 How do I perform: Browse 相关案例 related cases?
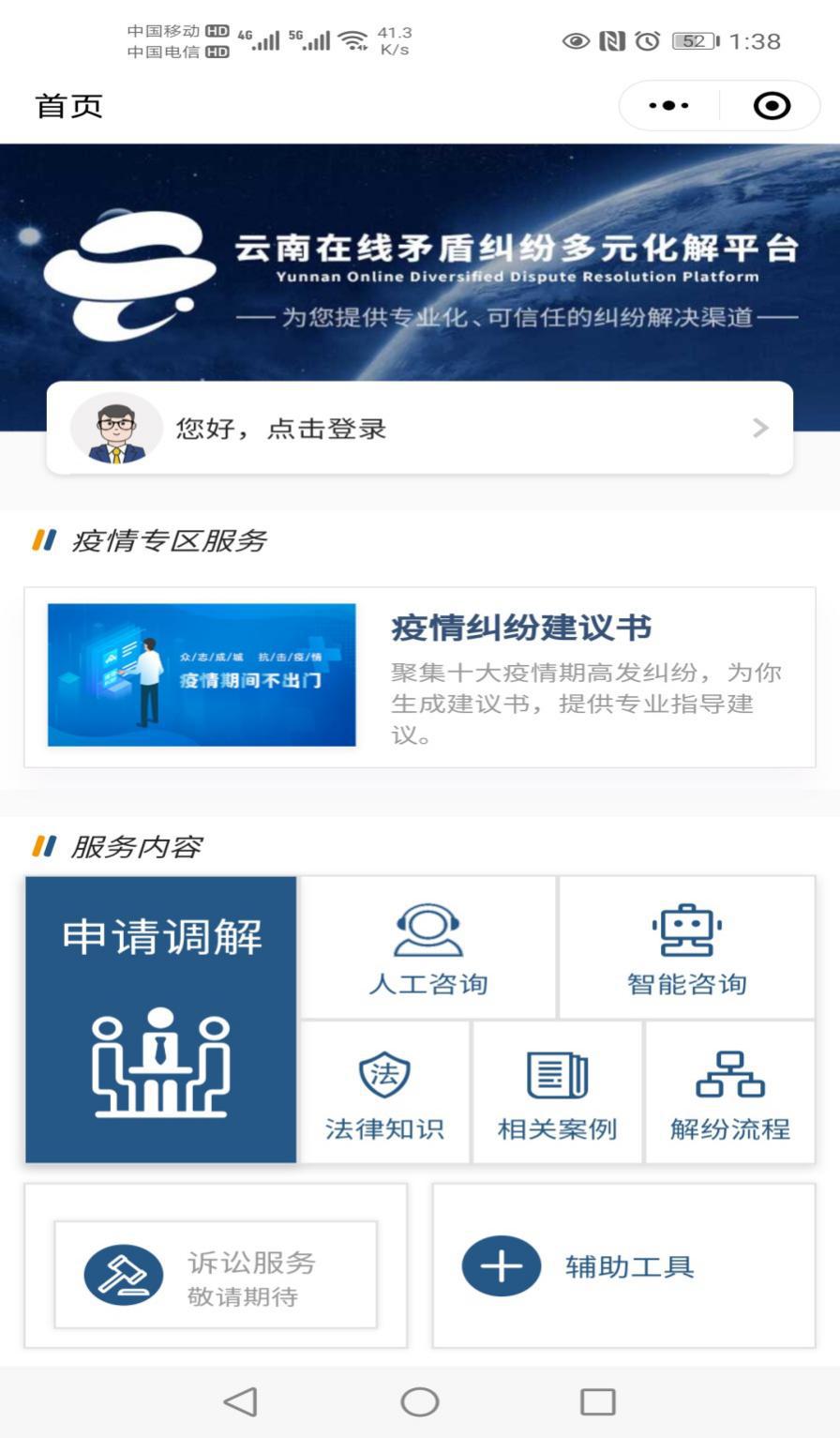557,1093
